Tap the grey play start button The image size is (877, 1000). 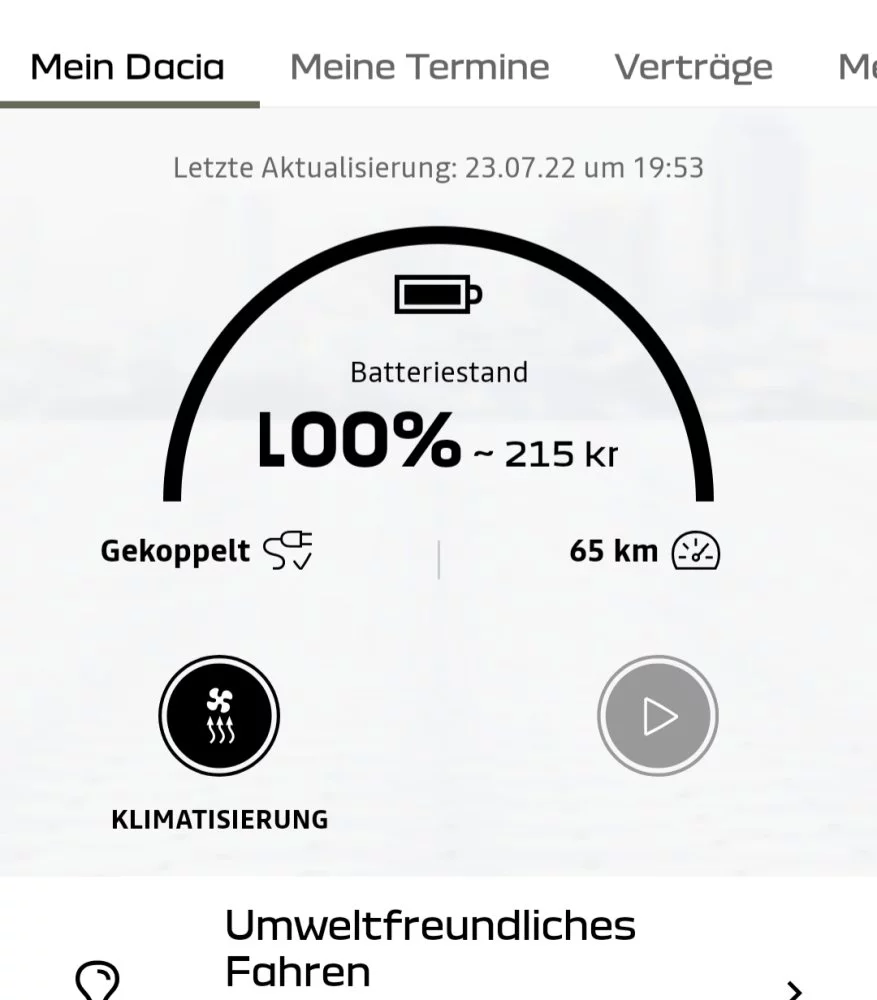(x=658, y=715)
